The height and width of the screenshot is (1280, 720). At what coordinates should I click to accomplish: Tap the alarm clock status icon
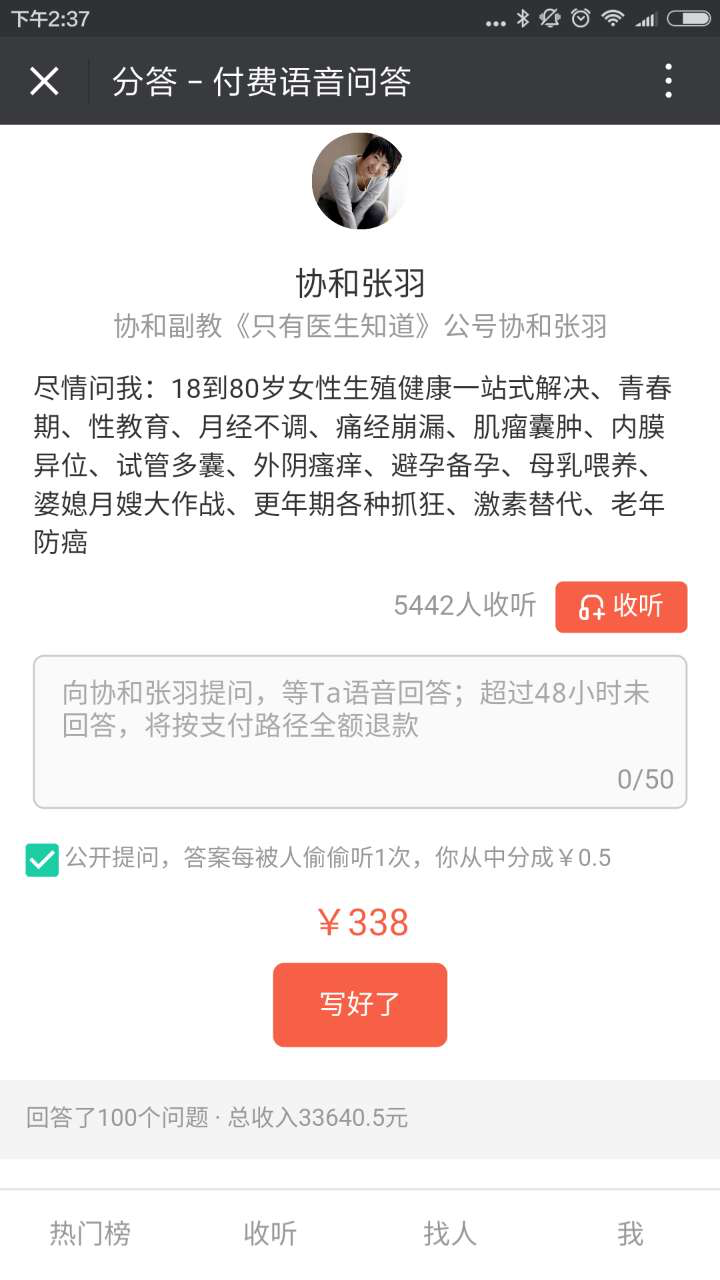580,17
